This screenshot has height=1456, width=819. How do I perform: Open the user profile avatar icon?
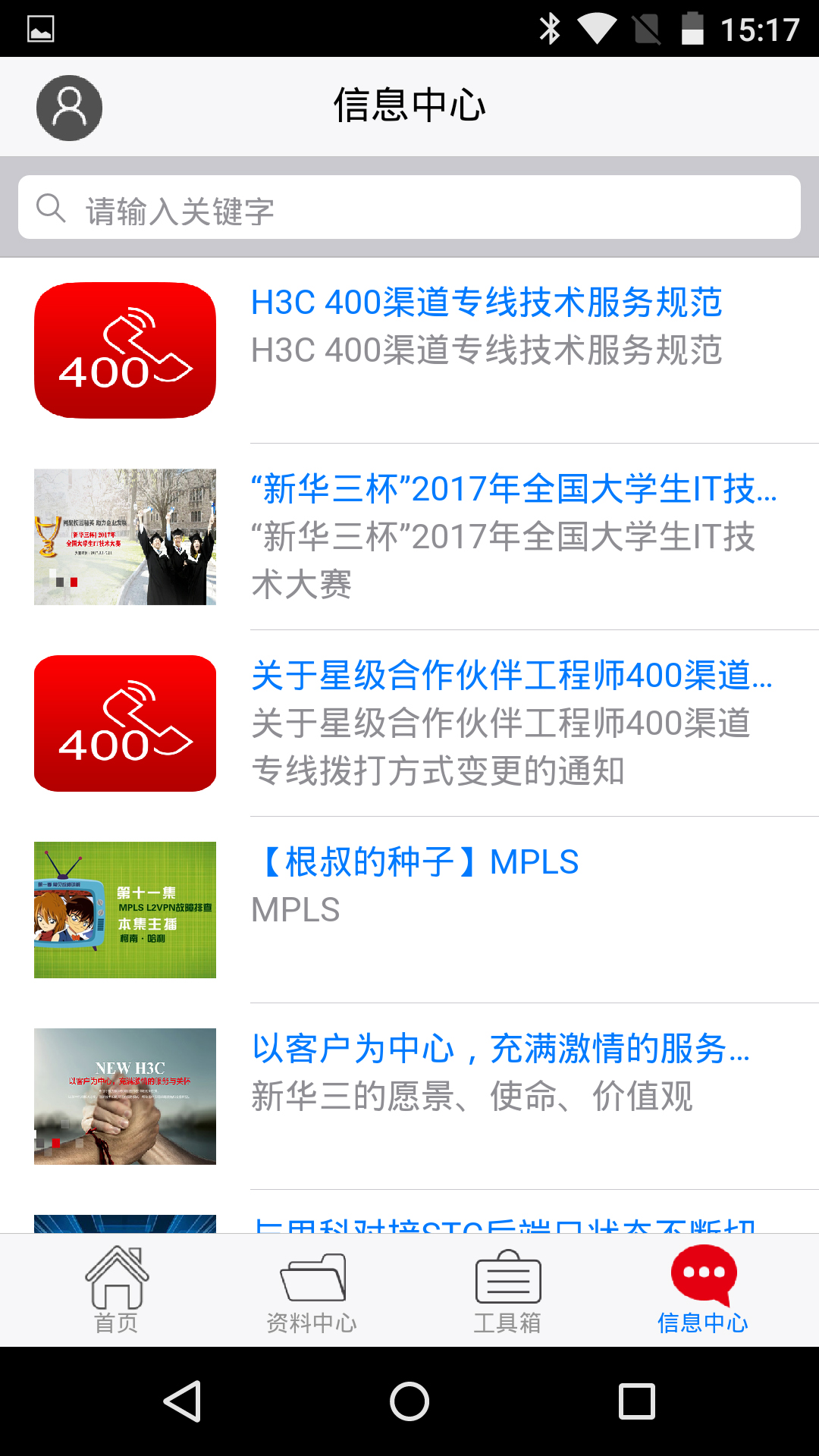[69, 108]
